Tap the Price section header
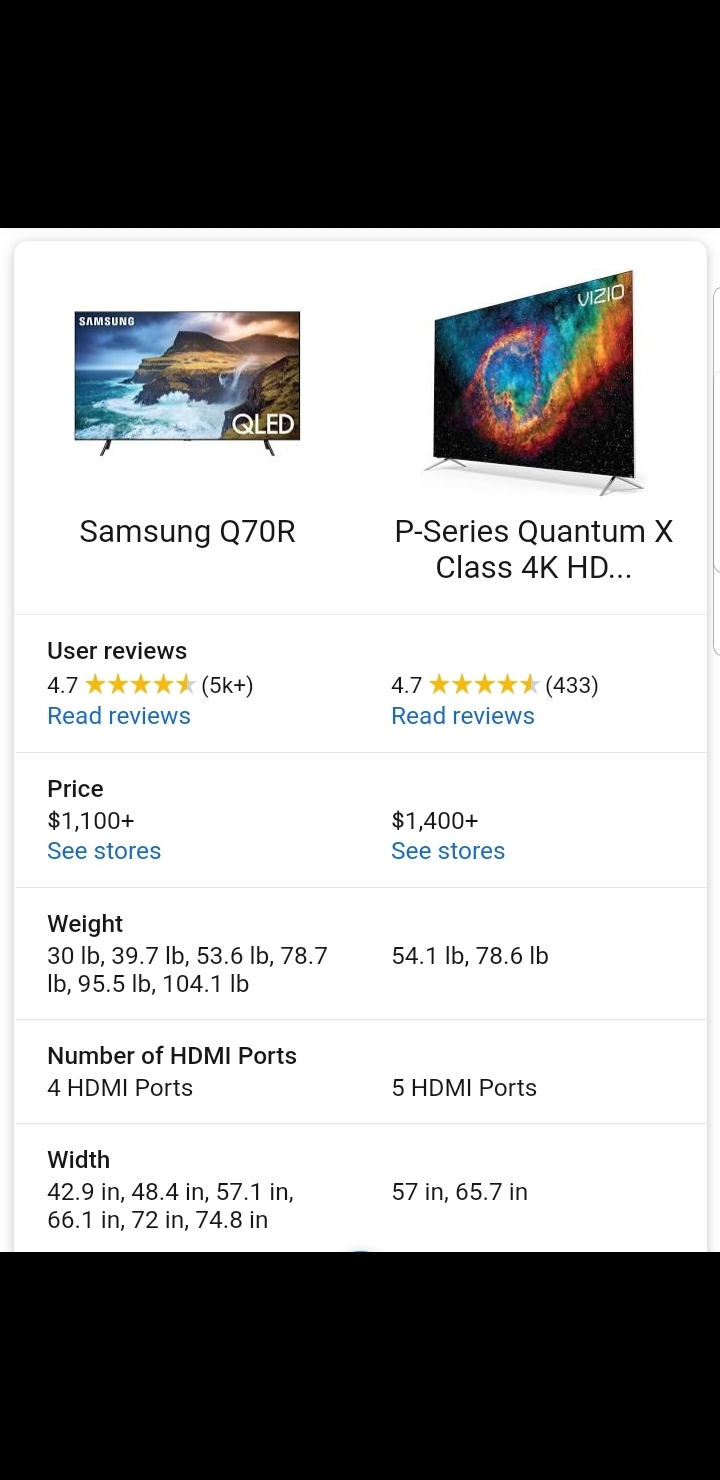This screenshot has height=1480, width=720. 74,788
